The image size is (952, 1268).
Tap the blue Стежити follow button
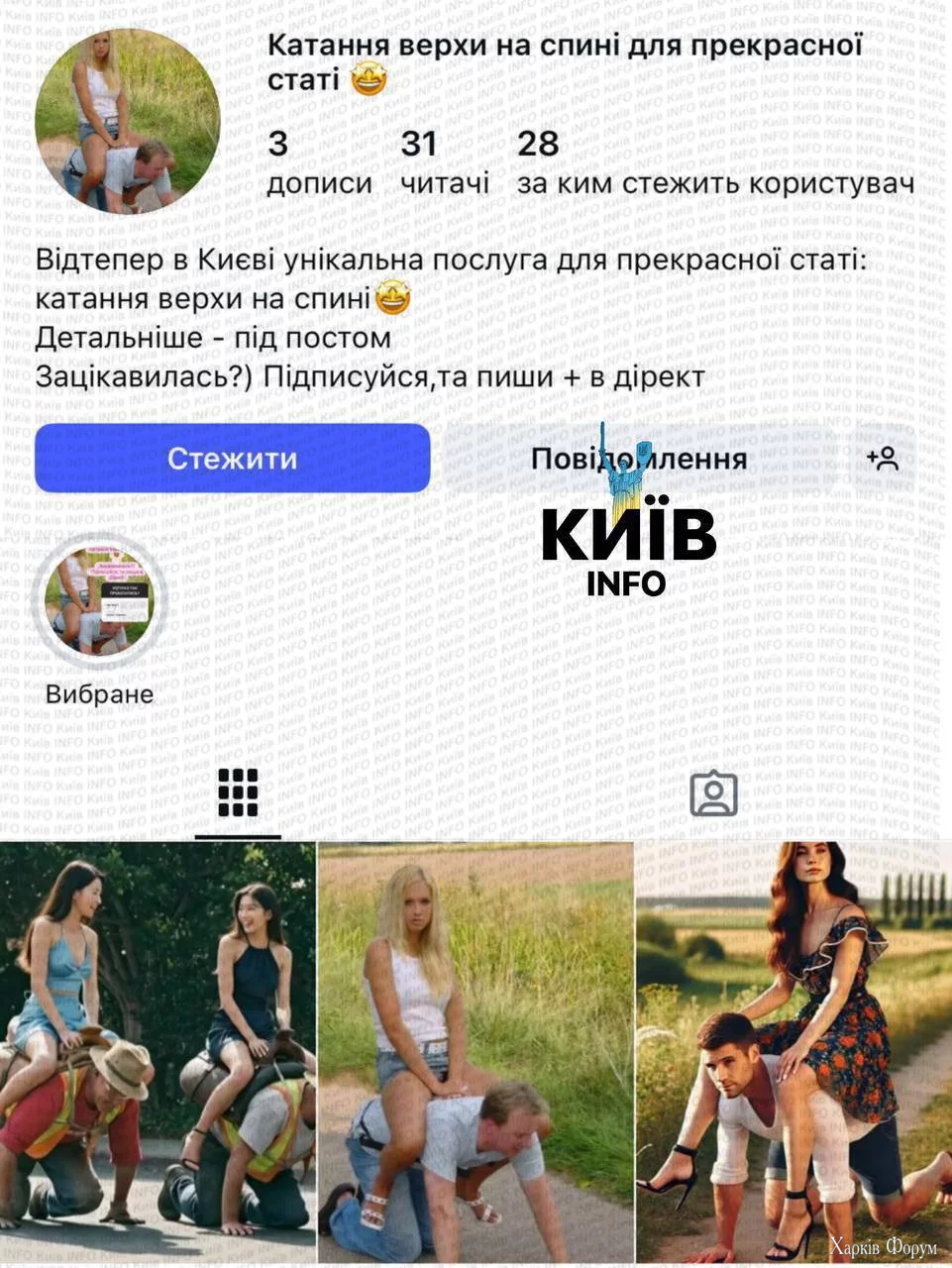coord(232,459)
